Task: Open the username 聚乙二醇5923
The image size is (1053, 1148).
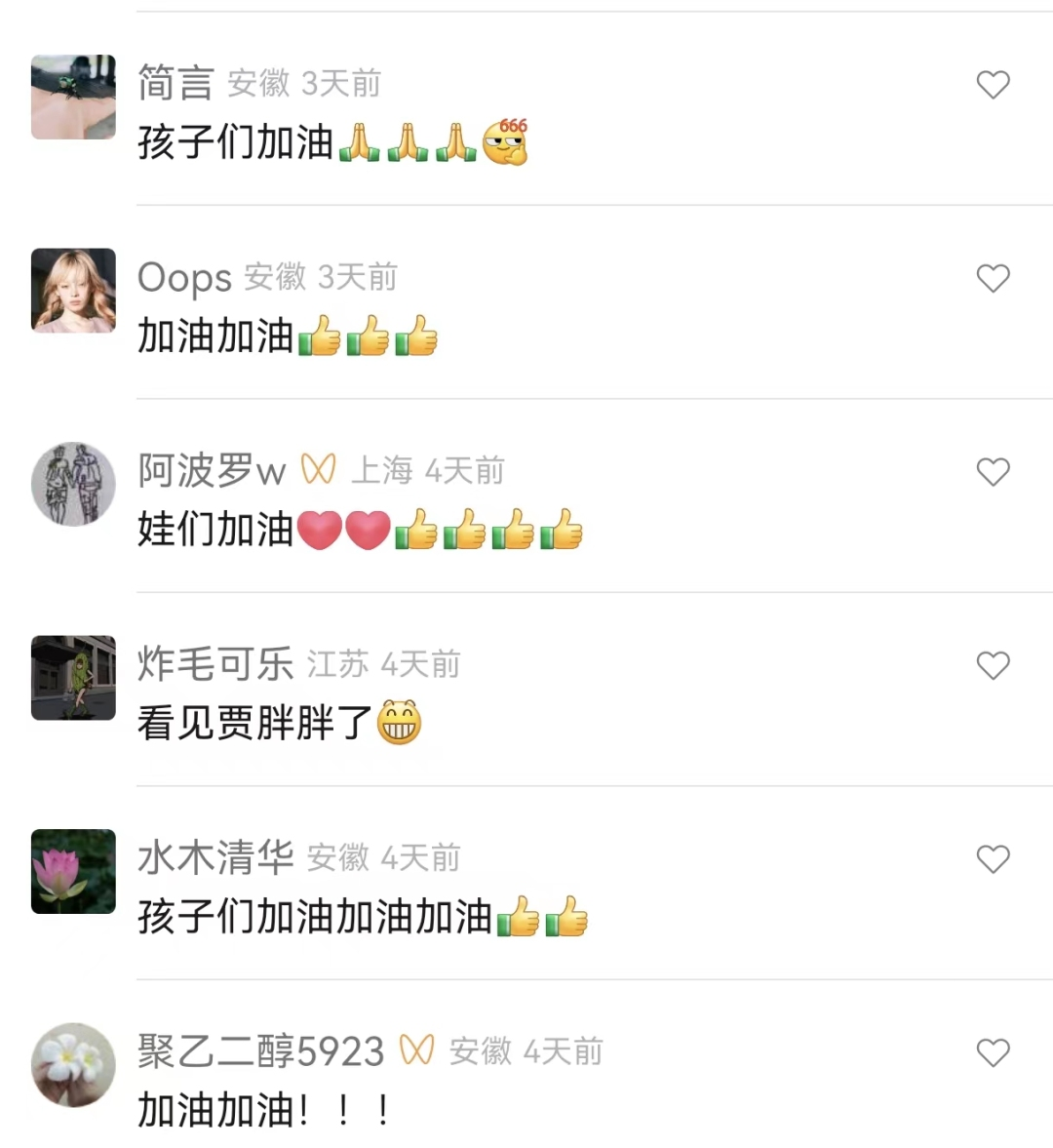Action: (260, 1051)
